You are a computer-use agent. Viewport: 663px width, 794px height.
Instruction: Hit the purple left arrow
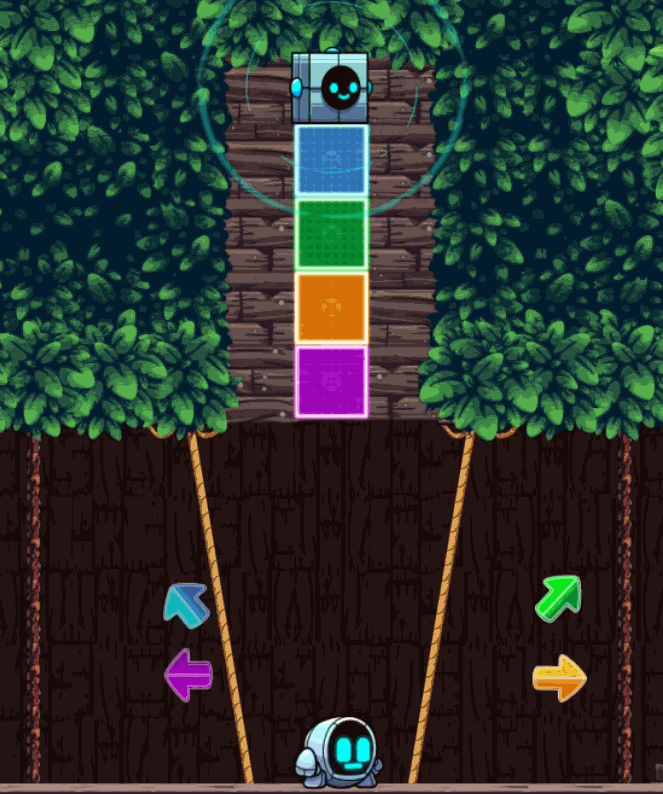(x=188, y=674)
